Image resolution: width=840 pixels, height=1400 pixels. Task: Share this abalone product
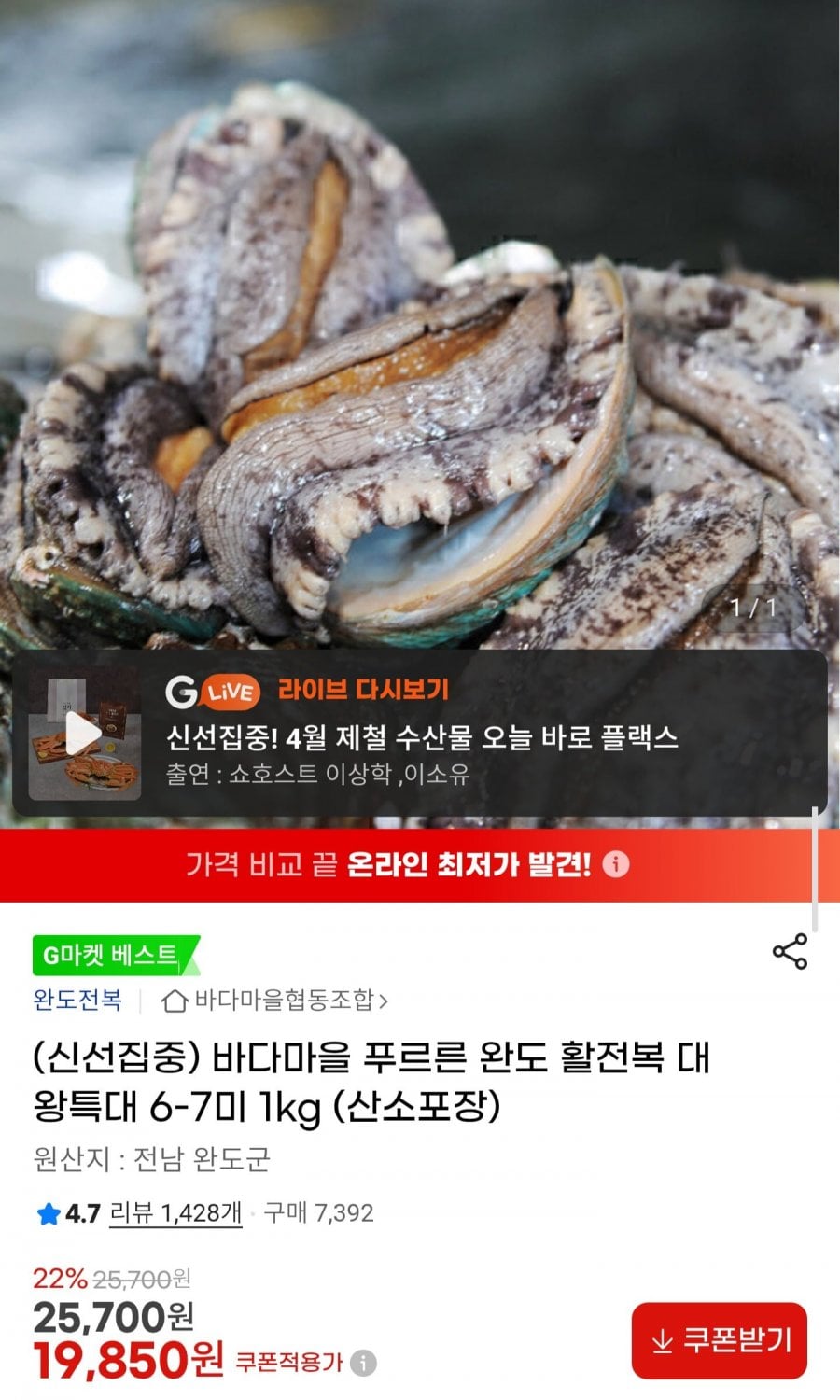coord(790,951)
